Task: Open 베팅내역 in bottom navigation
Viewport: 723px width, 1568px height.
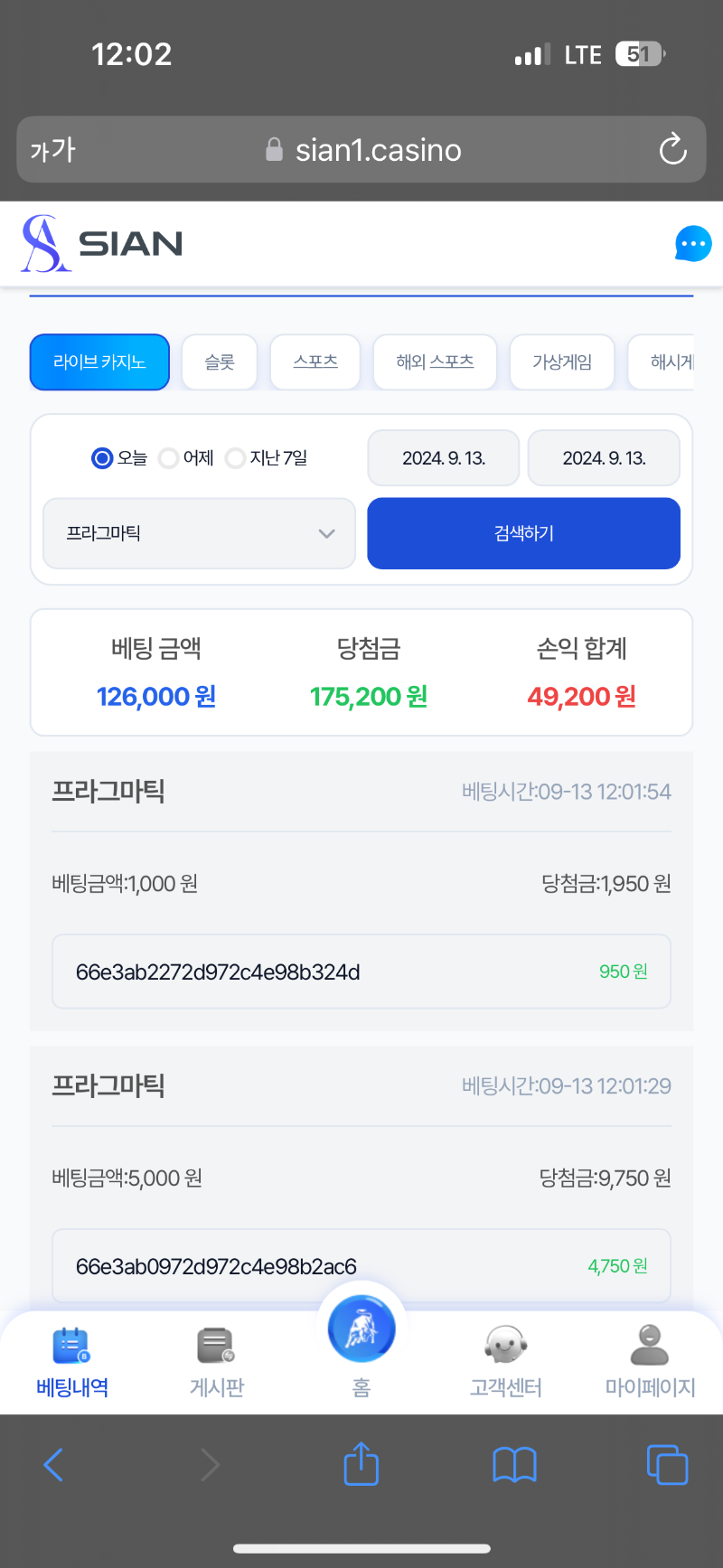Action: [x=72, y=1363]
